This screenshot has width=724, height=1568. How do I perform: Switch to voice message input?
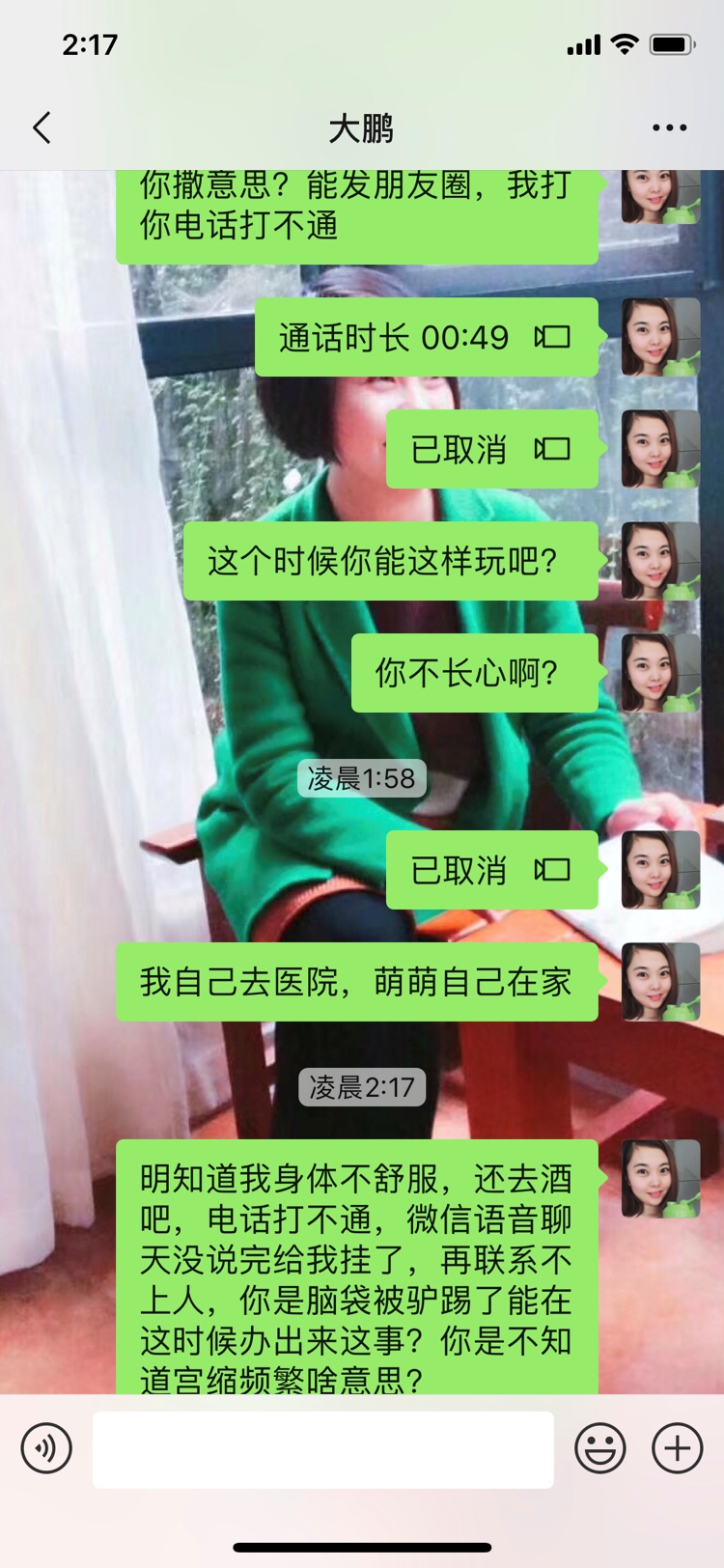(46, 1448)
